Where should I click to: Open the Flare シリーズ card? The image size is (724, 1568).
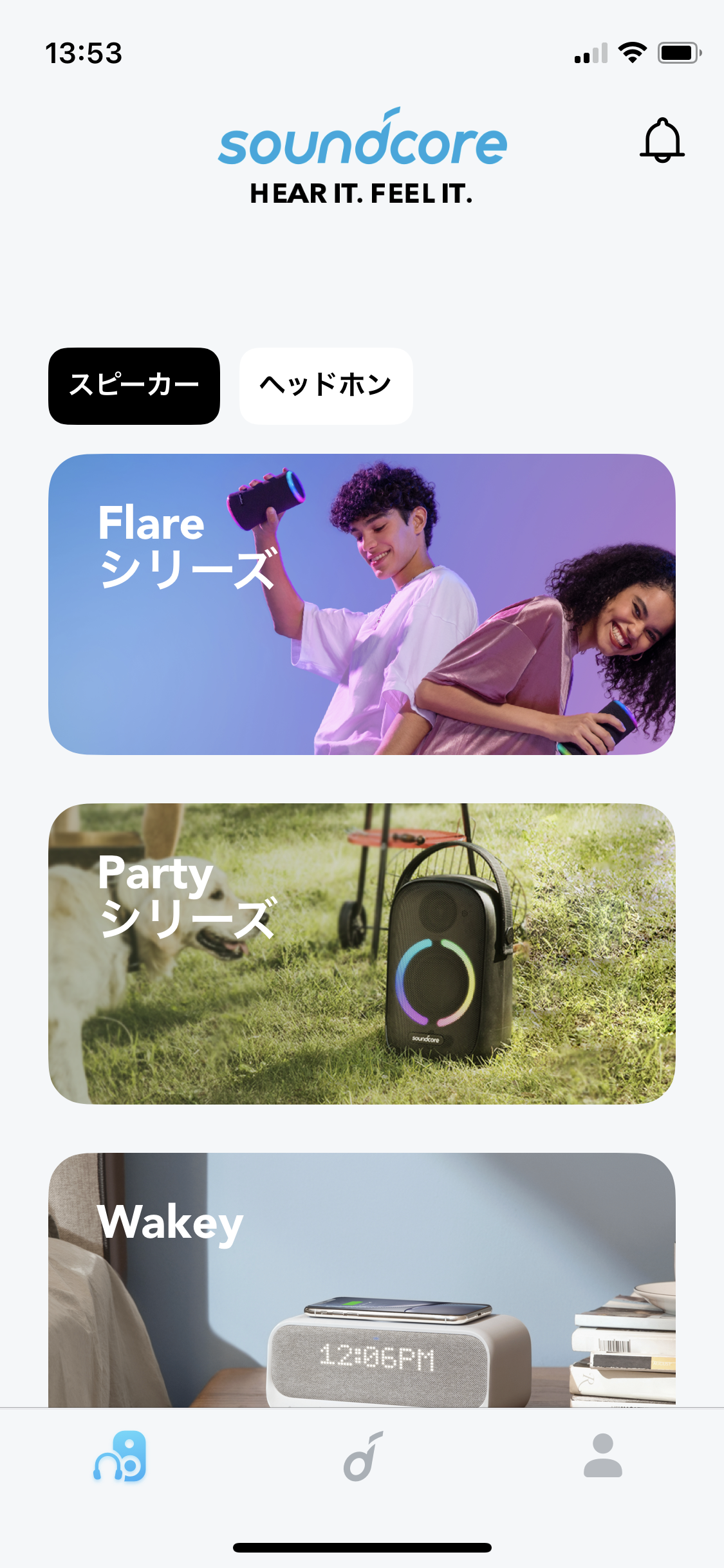click(362, 604)
